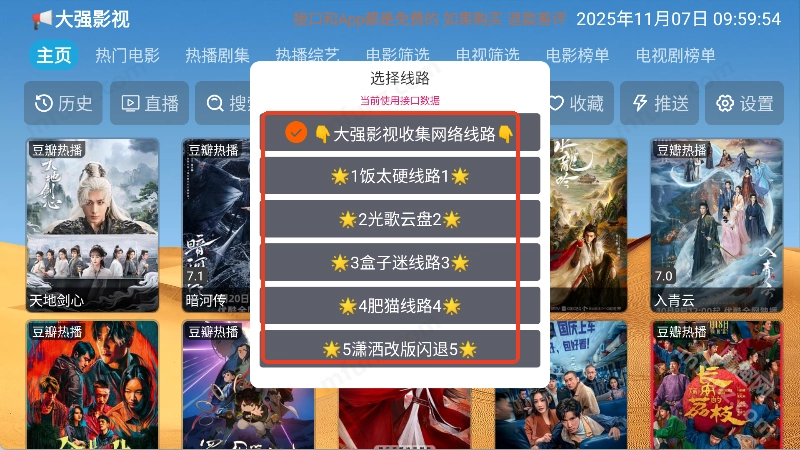Pick the 4肥猫线路4 source

coord(400,305)
